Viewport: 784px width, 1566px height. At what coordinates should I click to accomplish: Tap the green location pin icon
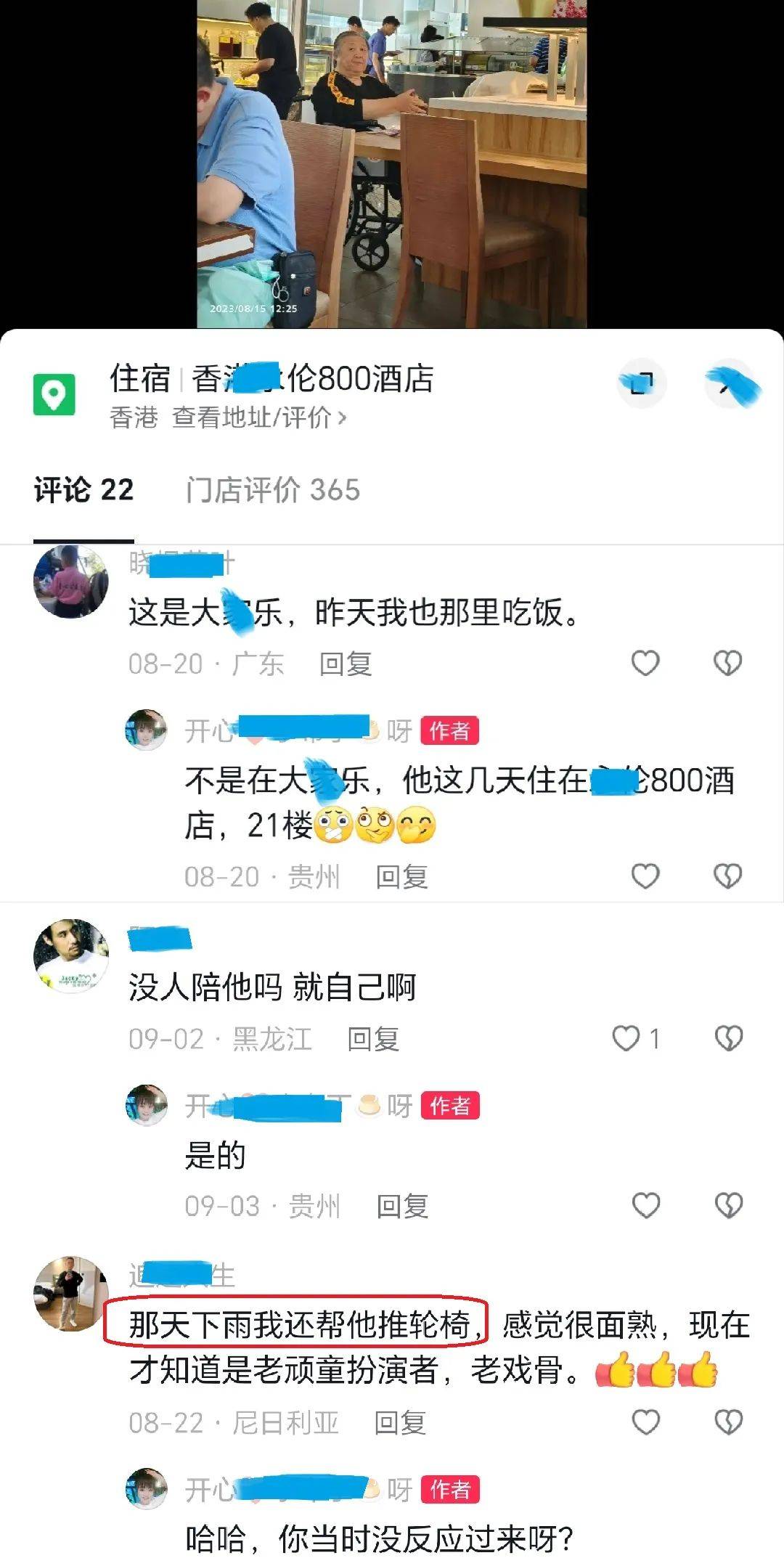tap(54, 394)
